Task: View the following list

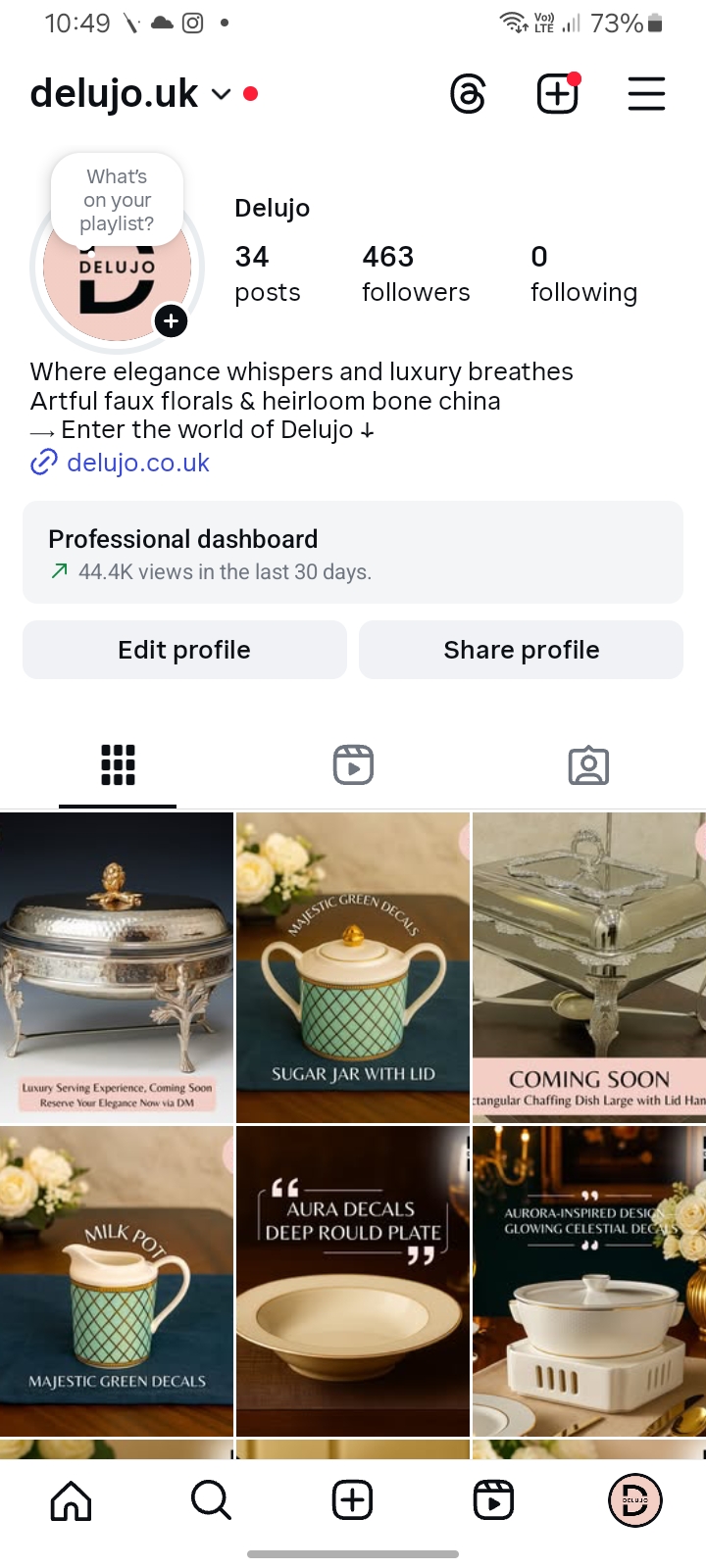Action: point(583,273)
